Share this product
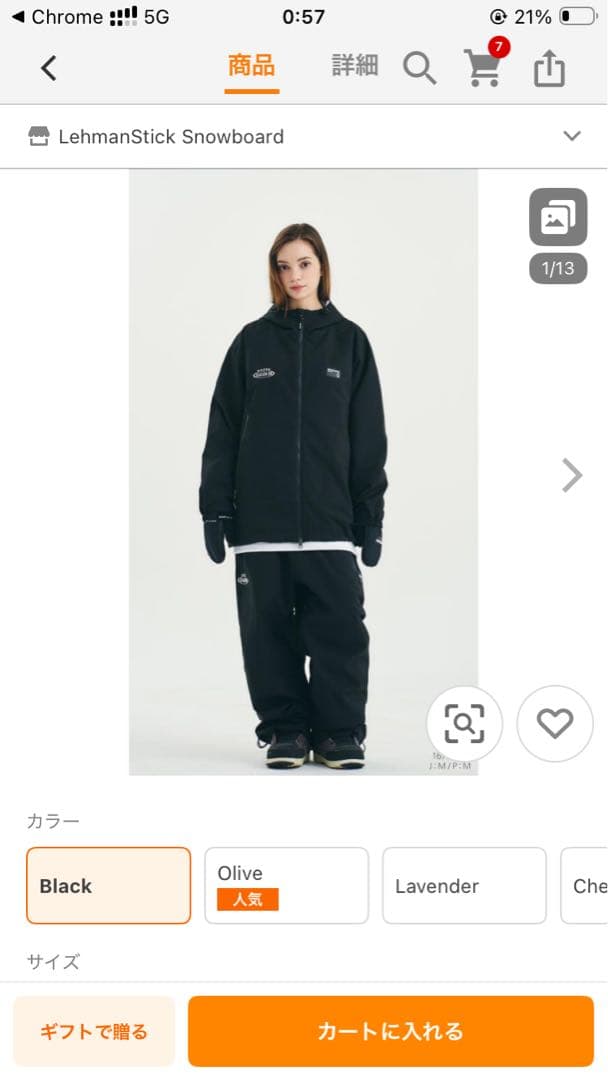Viewport: 608px width, 1080px height. coord(549,69)
